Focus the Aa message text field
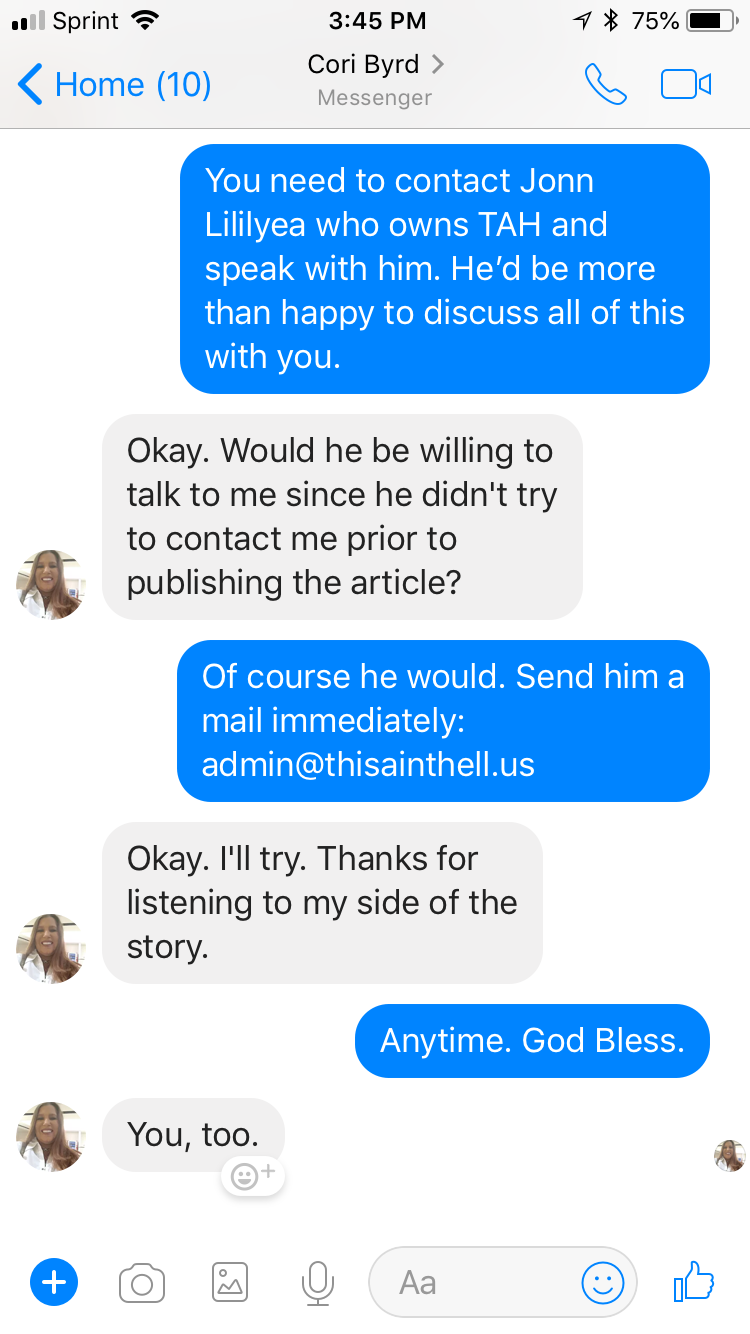 [x=470, y=1282]
